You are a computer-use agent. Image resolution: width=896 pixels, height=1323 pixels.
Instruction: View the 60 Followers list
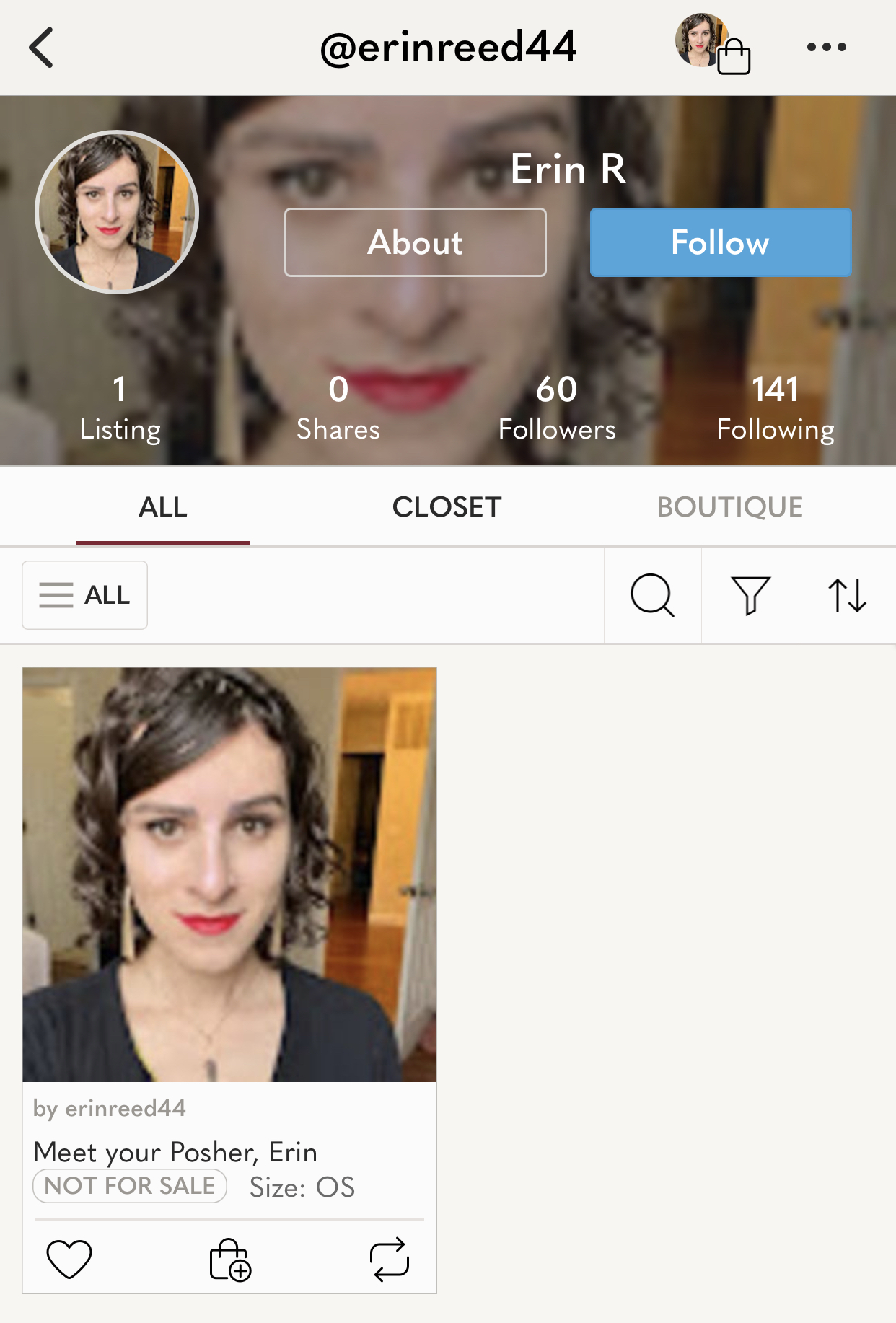pos(556,408)
